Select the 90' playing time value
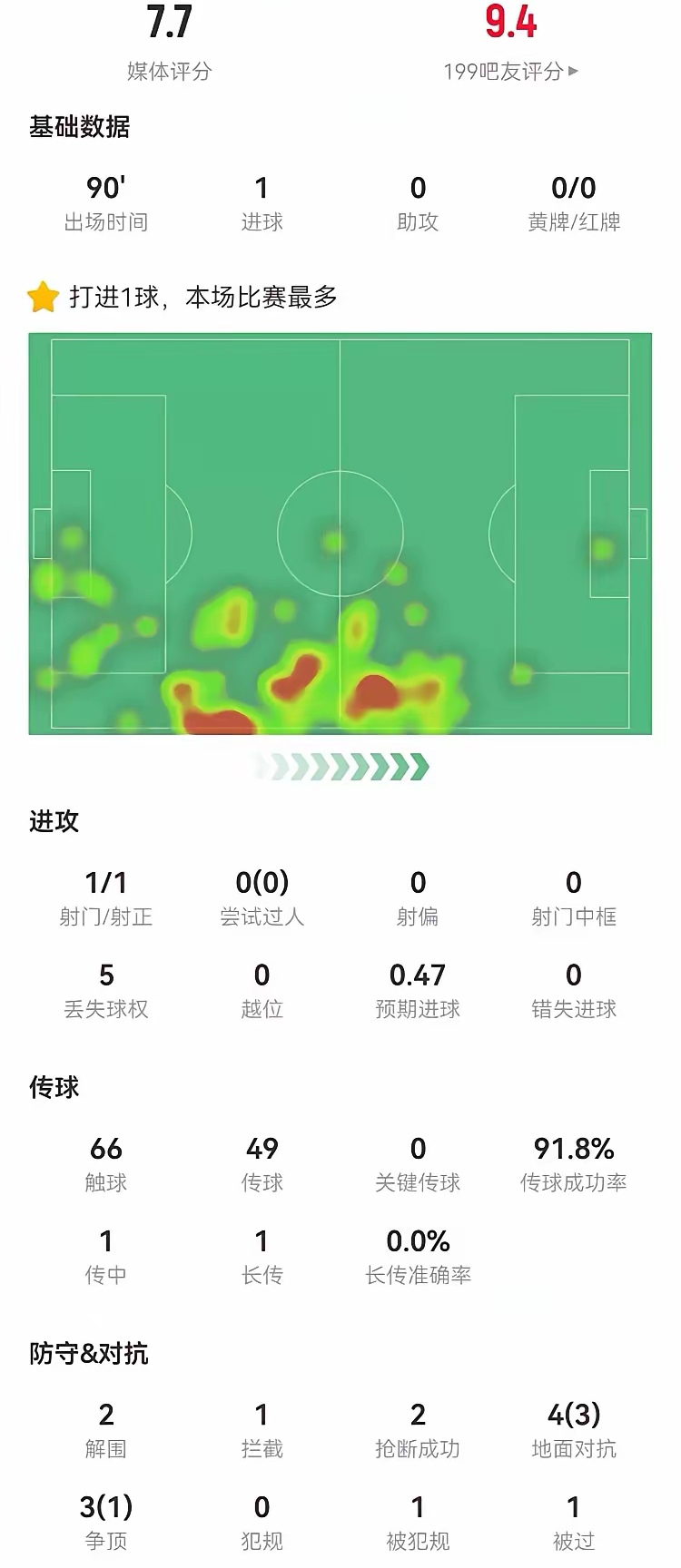The image size is (681, 1568). coord(105,189)
